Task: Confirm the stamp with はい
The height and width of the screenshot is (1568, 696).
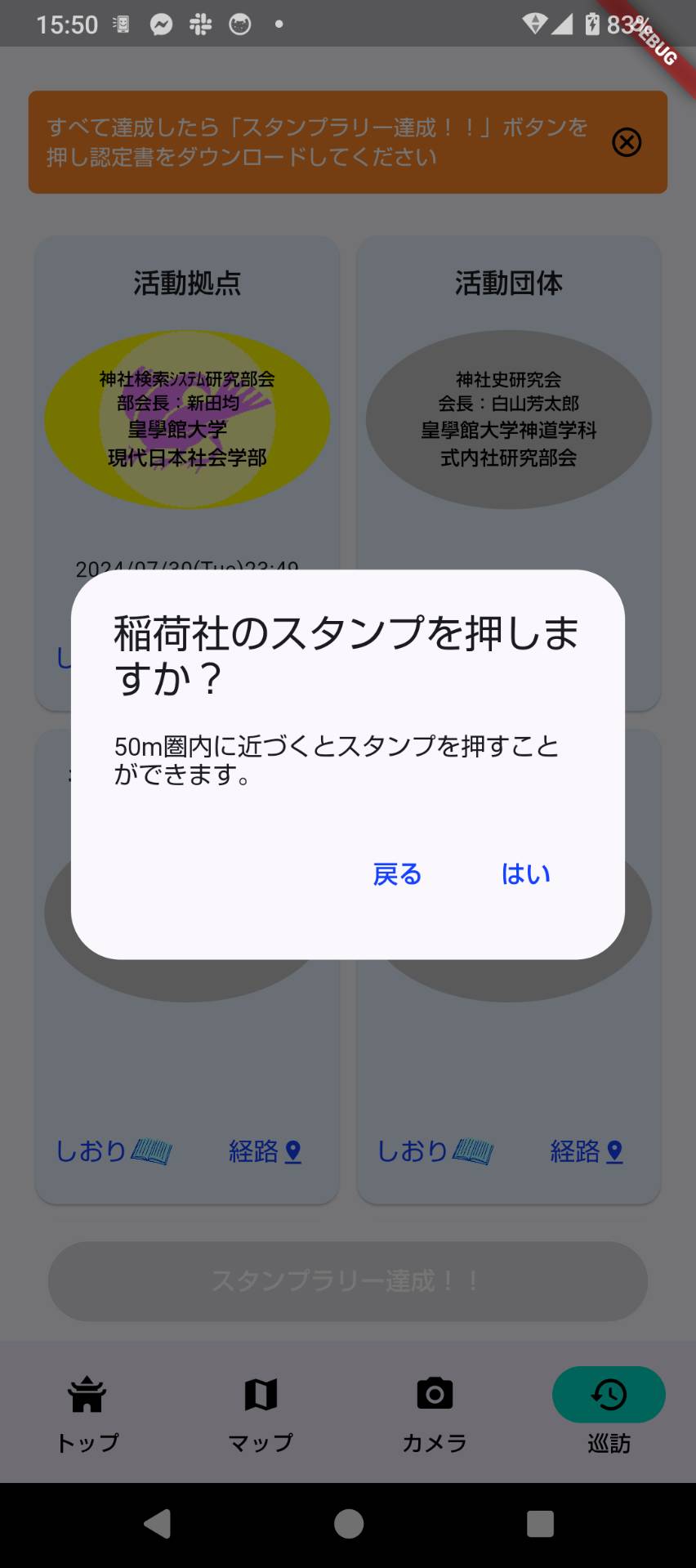Action: 525,873
